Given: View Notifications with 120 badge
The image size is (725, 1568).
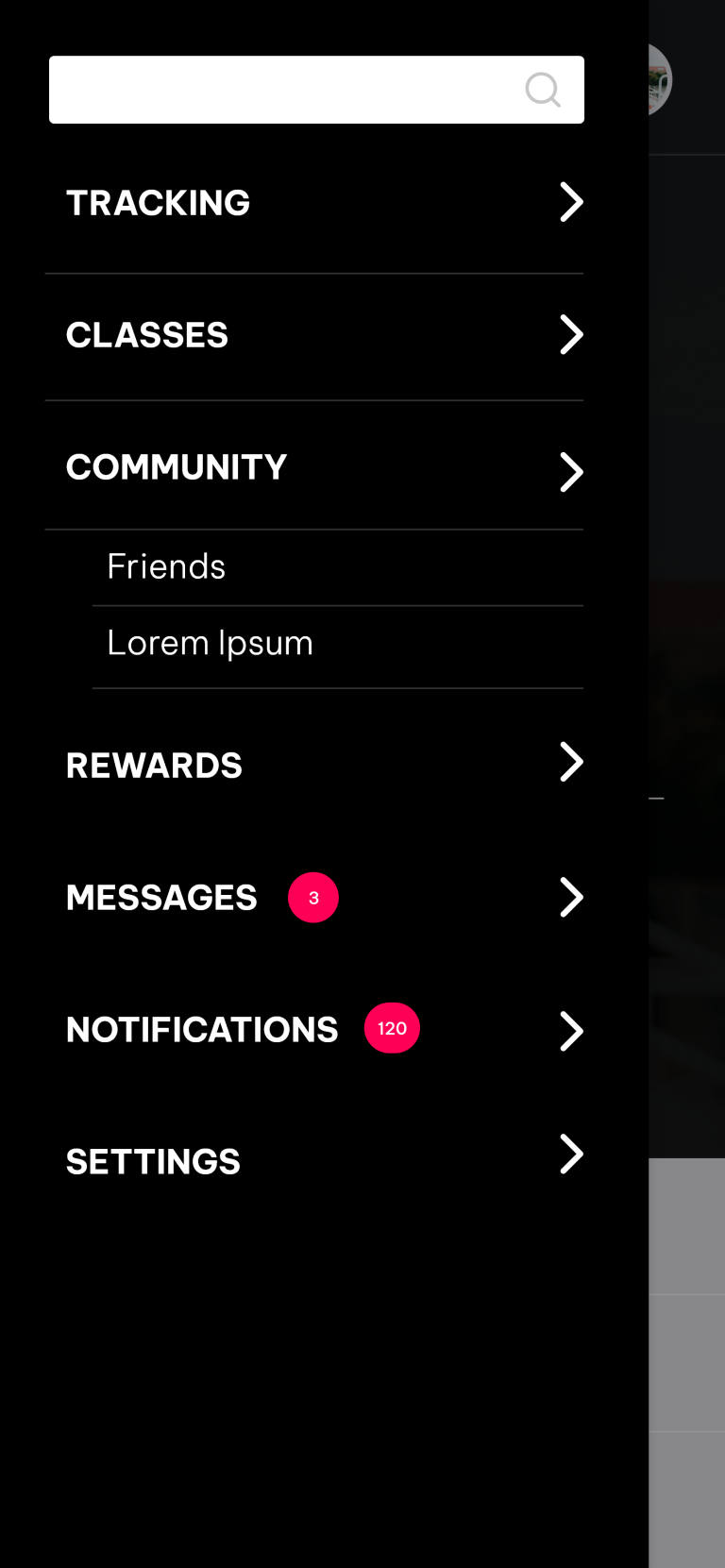Looking at the screenshot, I should tap(314, 1029).
